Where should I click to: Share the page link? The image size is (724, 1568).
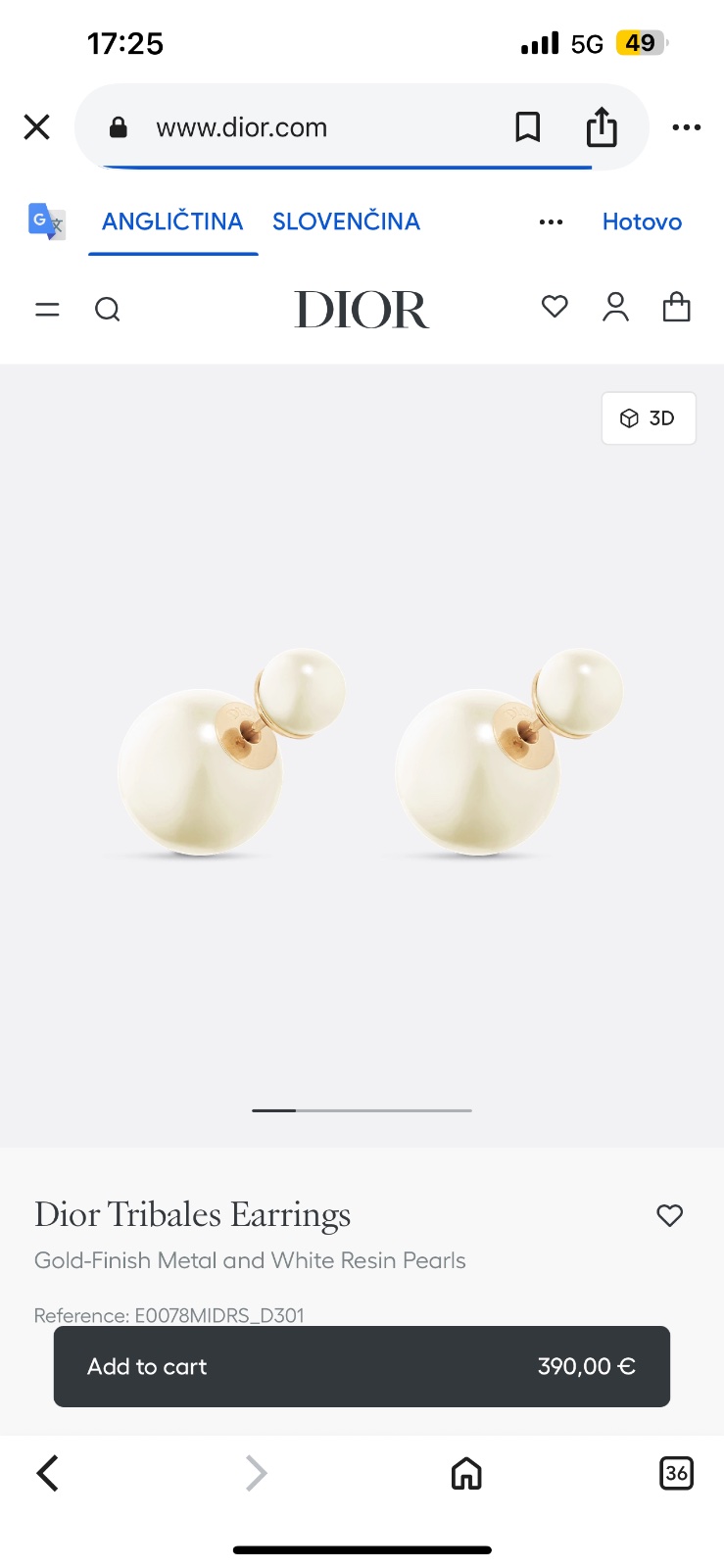tap(602, 127)
